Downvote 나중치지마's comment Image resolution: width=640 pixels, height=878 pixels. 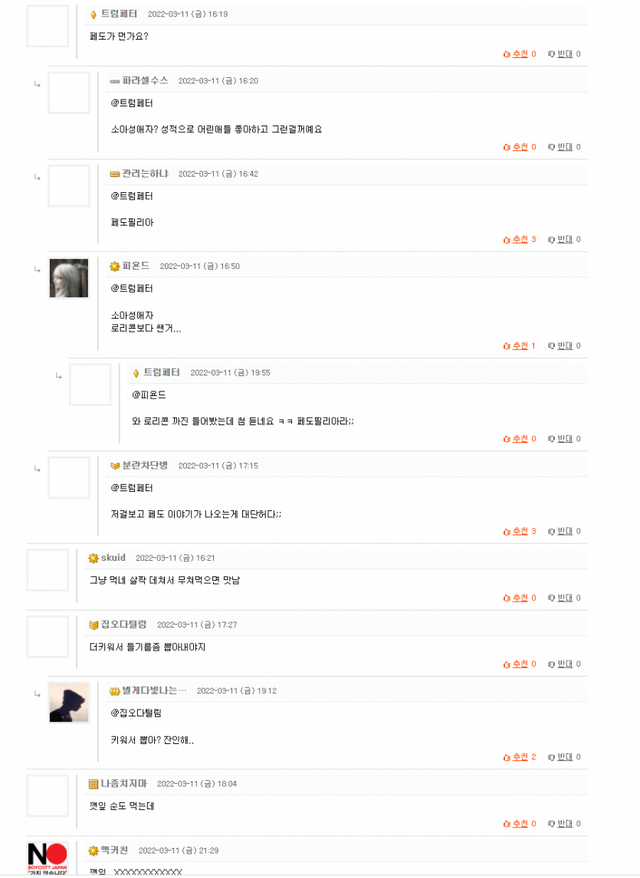pyautogui.click(x=564, y=824)
